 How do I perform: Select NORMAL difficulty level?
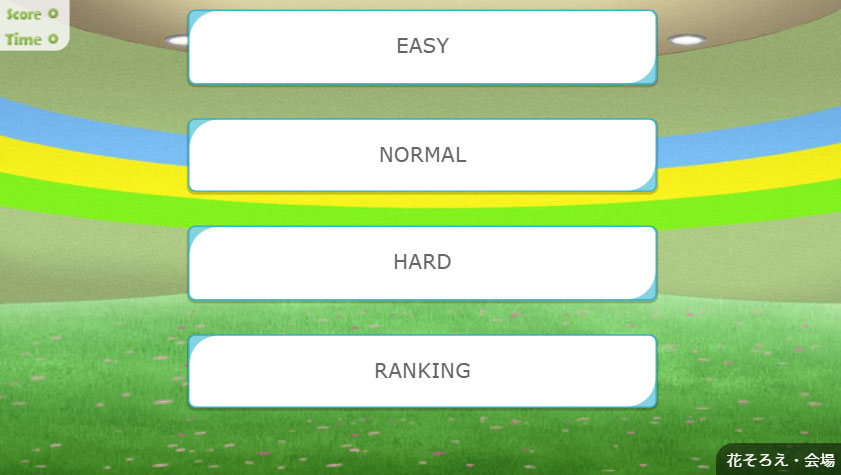point(422,155)
